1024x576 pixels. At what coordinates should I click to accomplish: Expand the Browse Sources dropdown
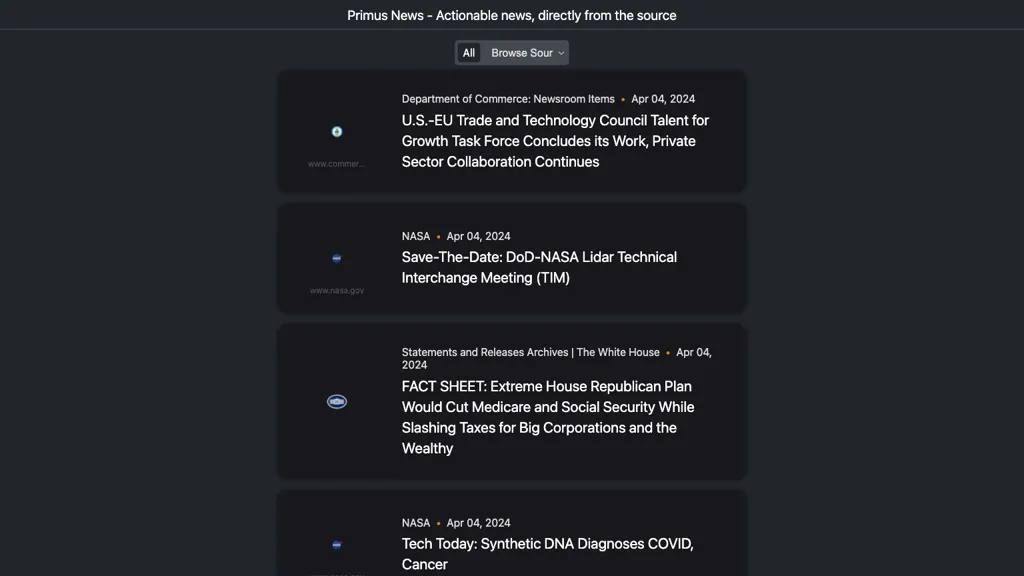pos(527,53)
